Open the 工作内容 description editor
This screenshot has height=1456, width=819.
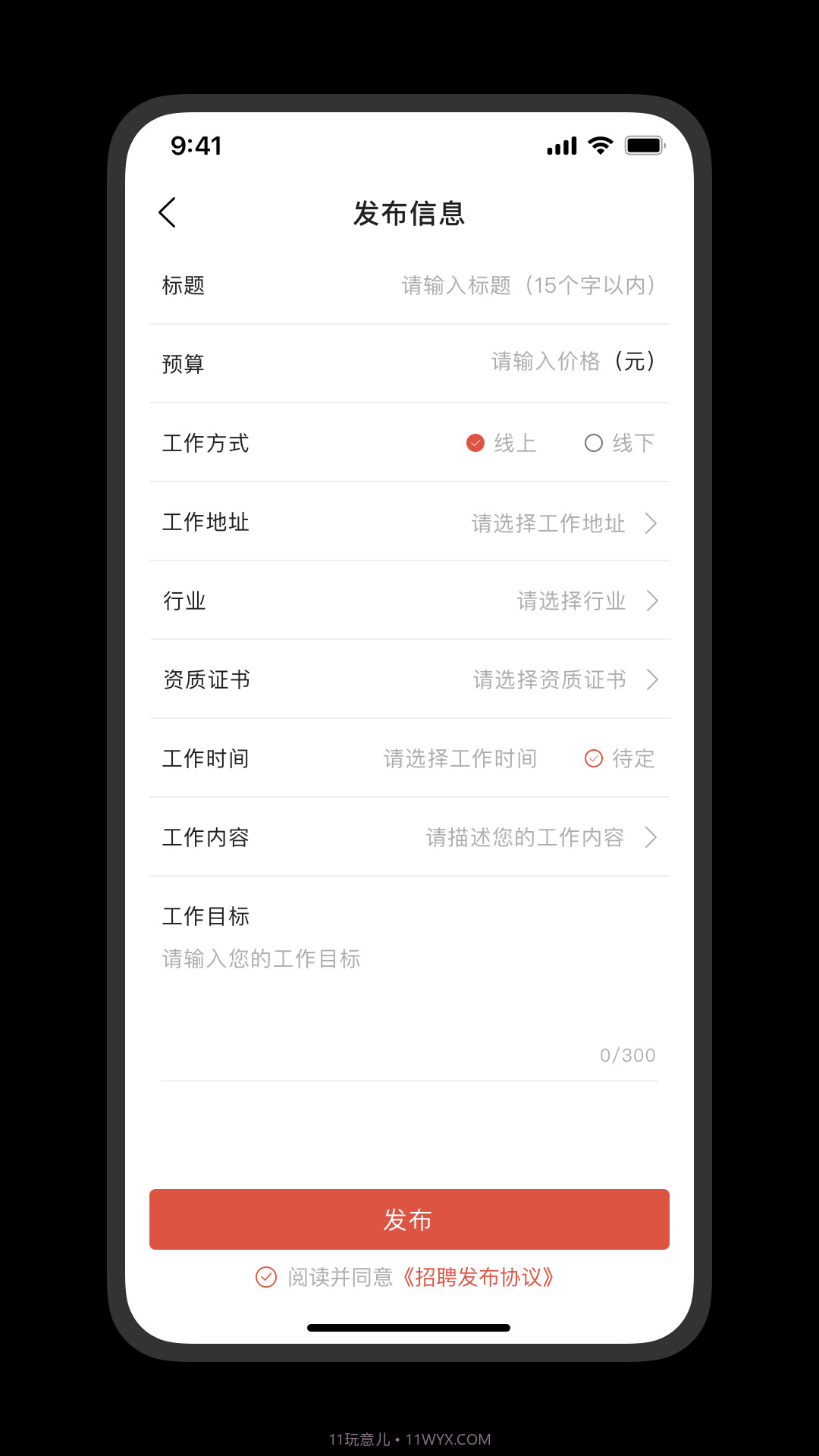[x=653, y=838]
